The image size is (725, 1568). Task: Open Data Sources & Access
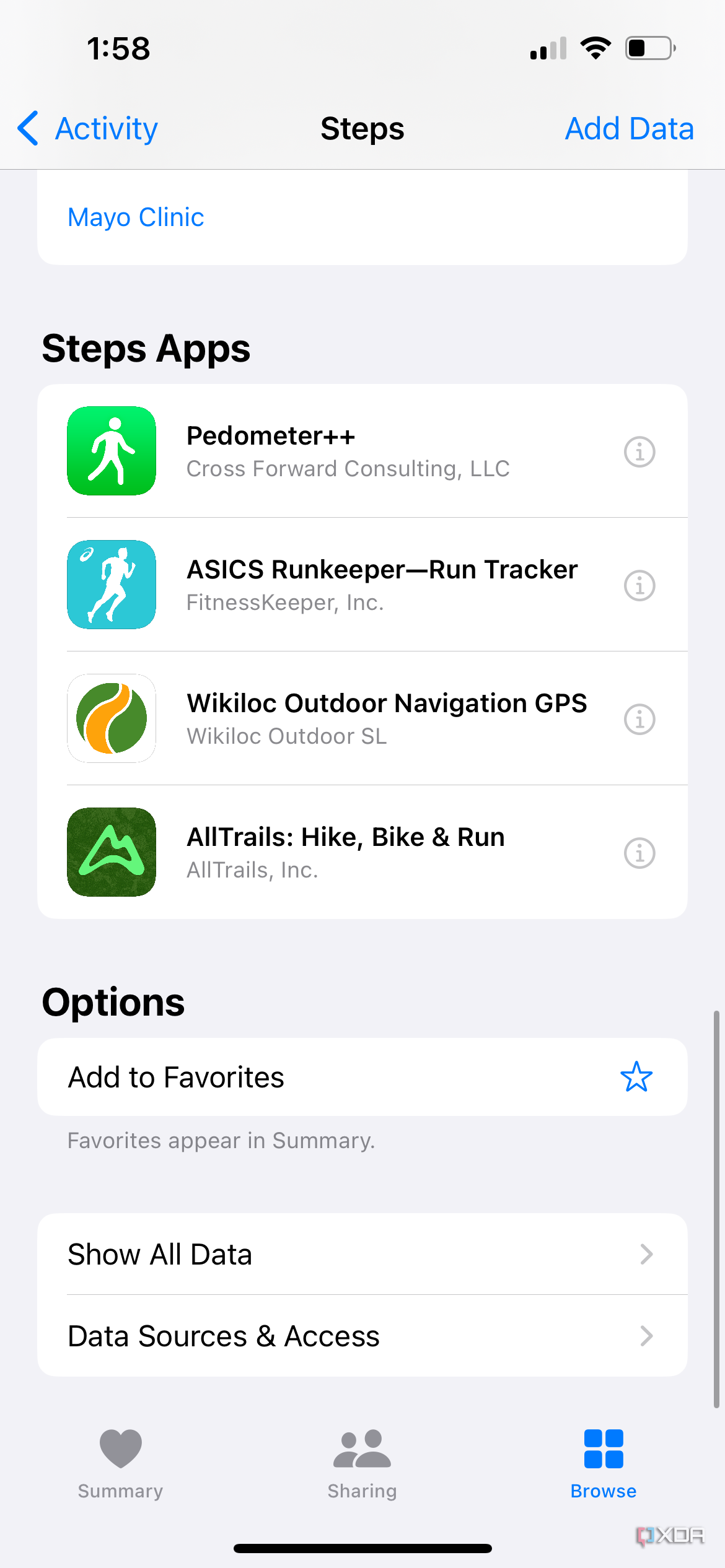coord(362,1335)
